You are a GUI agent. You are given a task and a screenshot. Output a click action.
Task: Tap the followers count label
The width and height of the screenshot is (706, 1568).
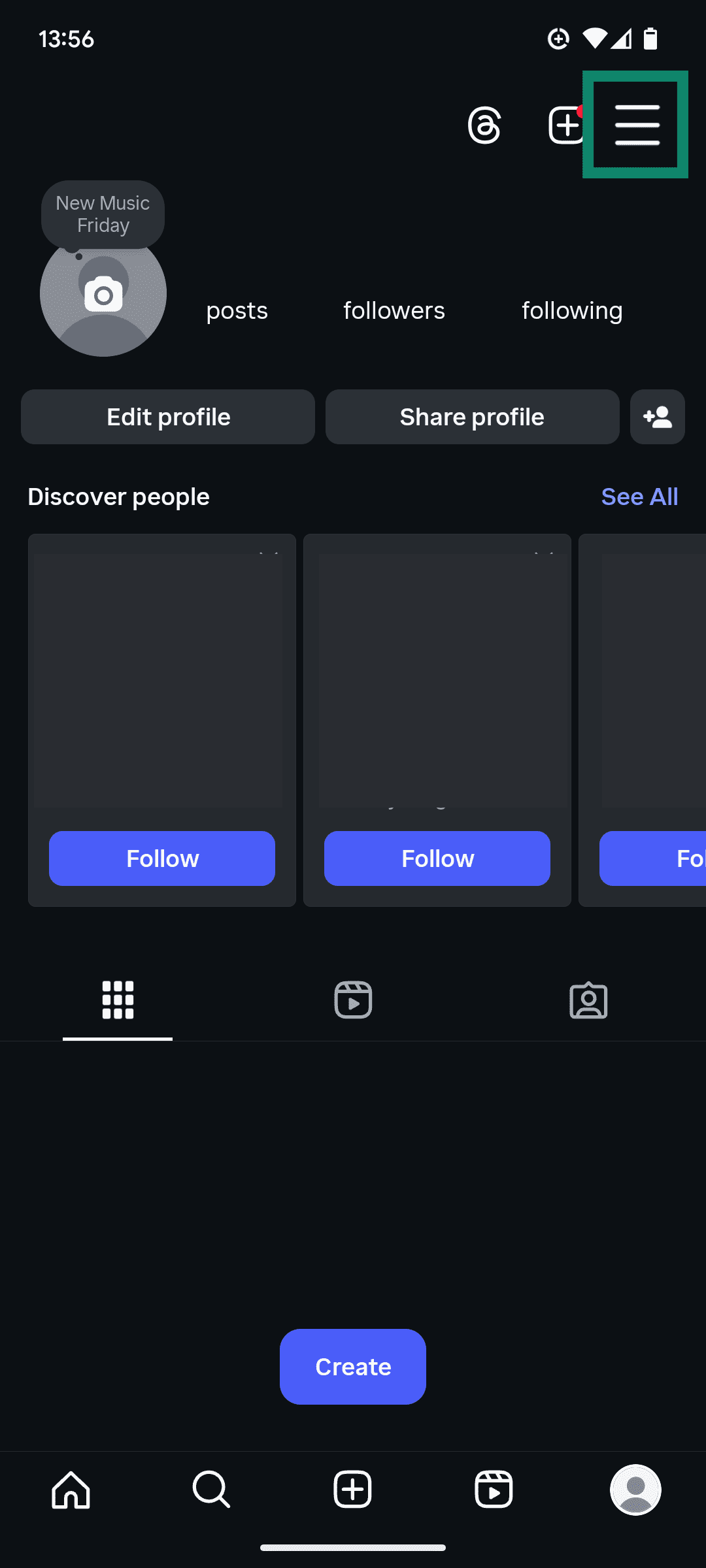pyautogui.click(x=394, y=310)
